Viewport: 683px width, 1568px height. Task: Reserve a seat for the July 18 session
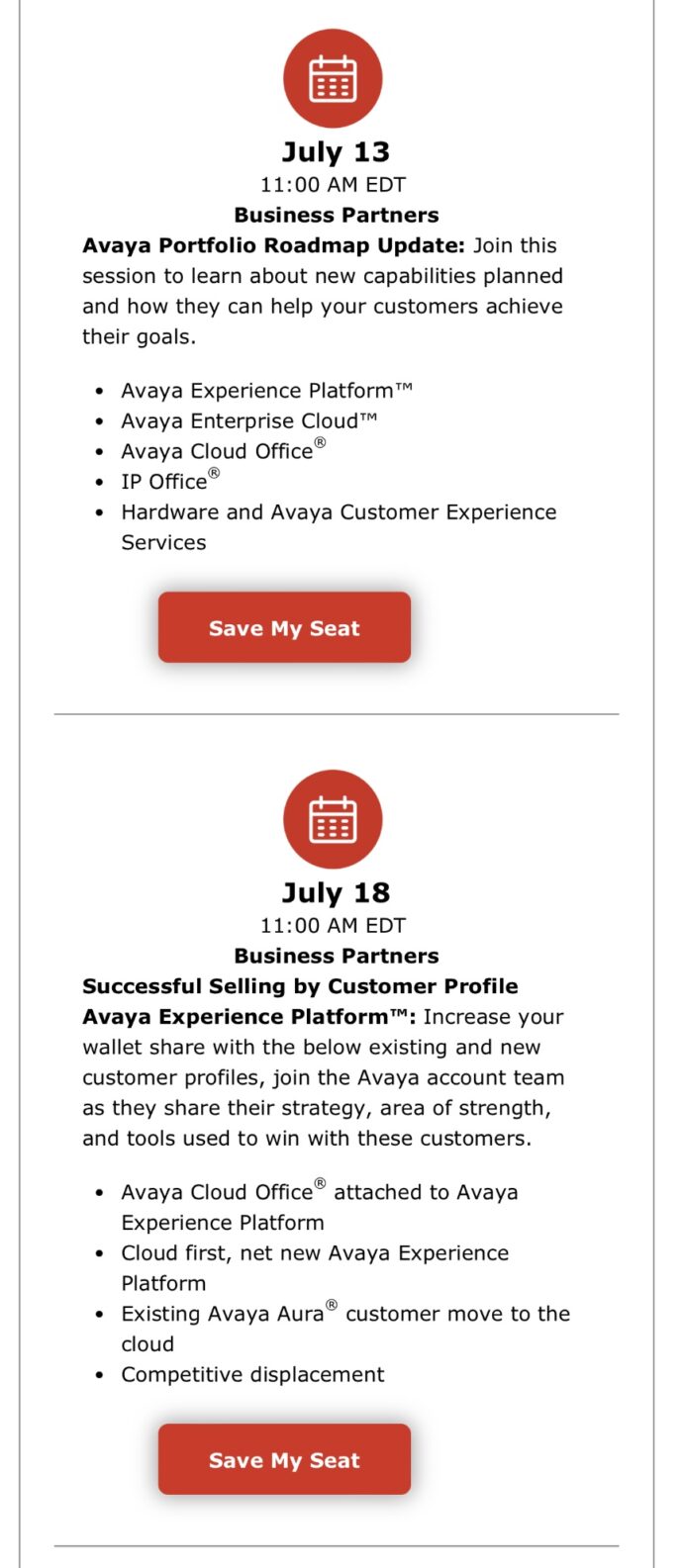click(x=284, y=1459)
